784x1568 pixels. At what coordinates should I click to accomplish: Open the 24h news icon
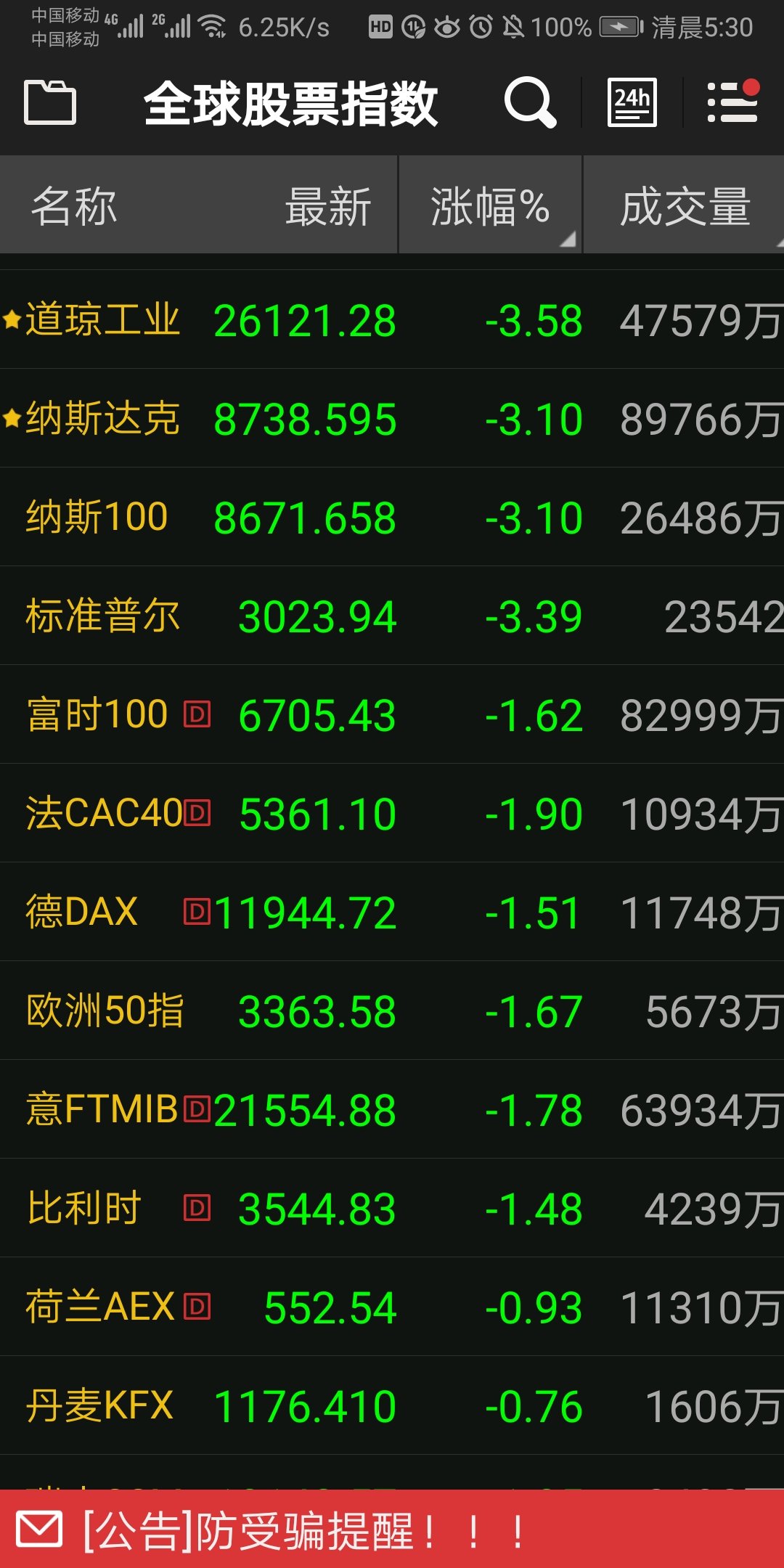tap(632, 102)
